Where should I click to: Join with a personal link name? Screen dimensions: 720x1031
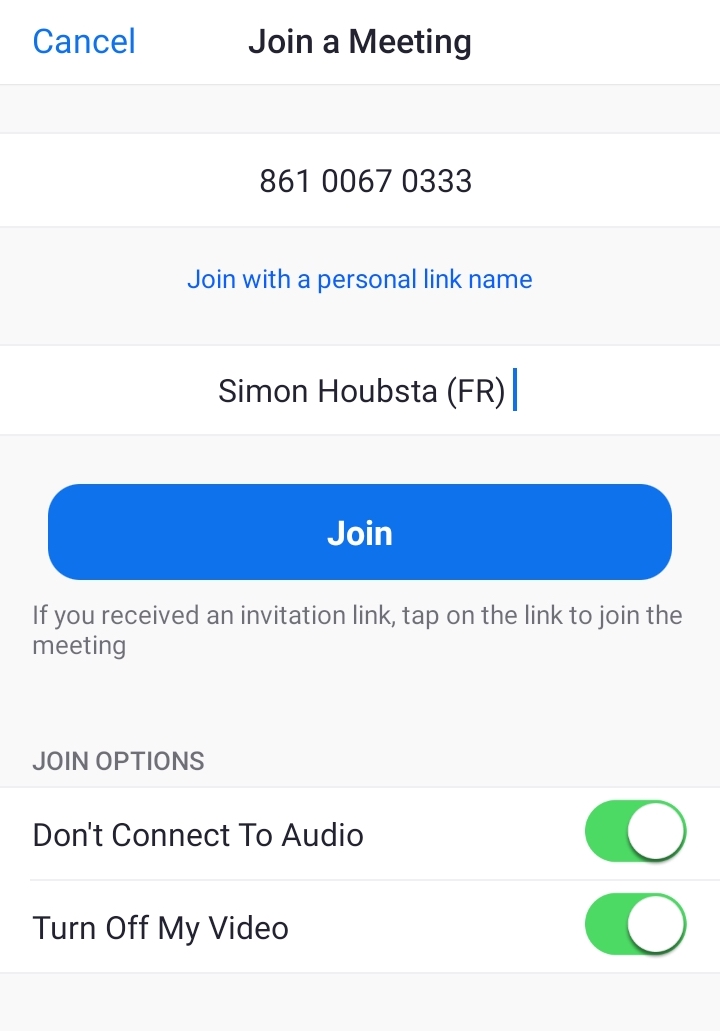[360, 279]
